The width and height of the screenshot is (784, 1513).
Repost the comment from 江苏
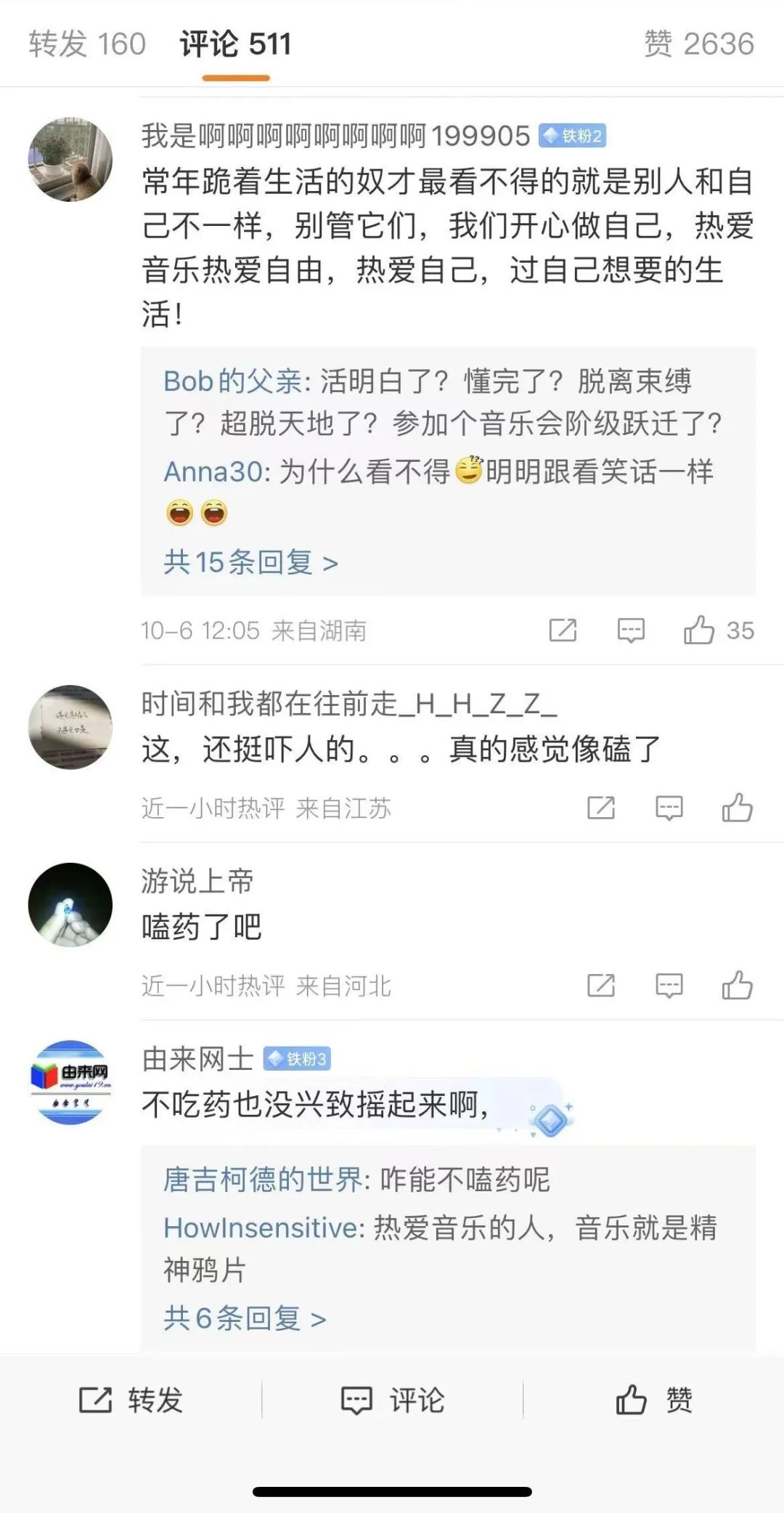pos(601,808)
